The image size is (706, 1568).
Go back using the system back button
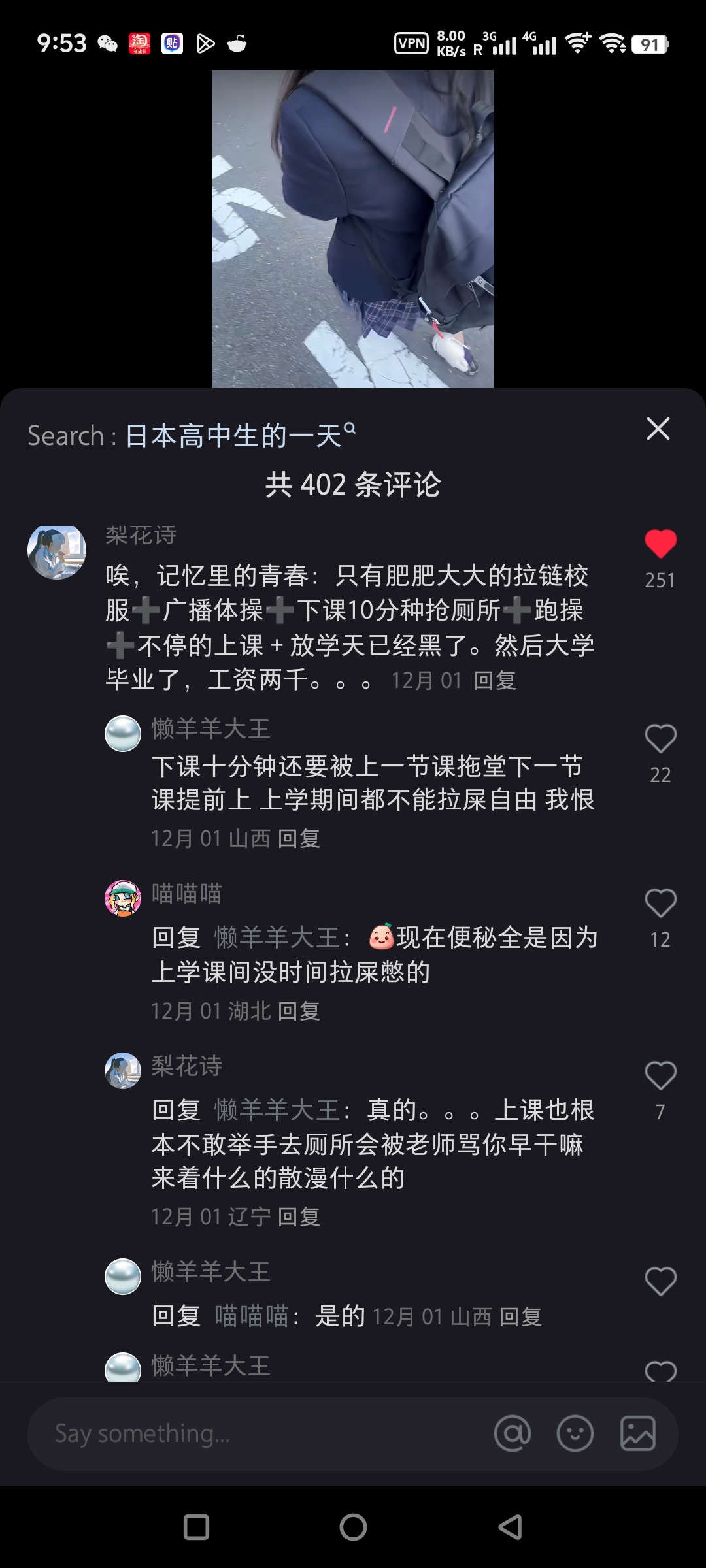coord(510,1527)
